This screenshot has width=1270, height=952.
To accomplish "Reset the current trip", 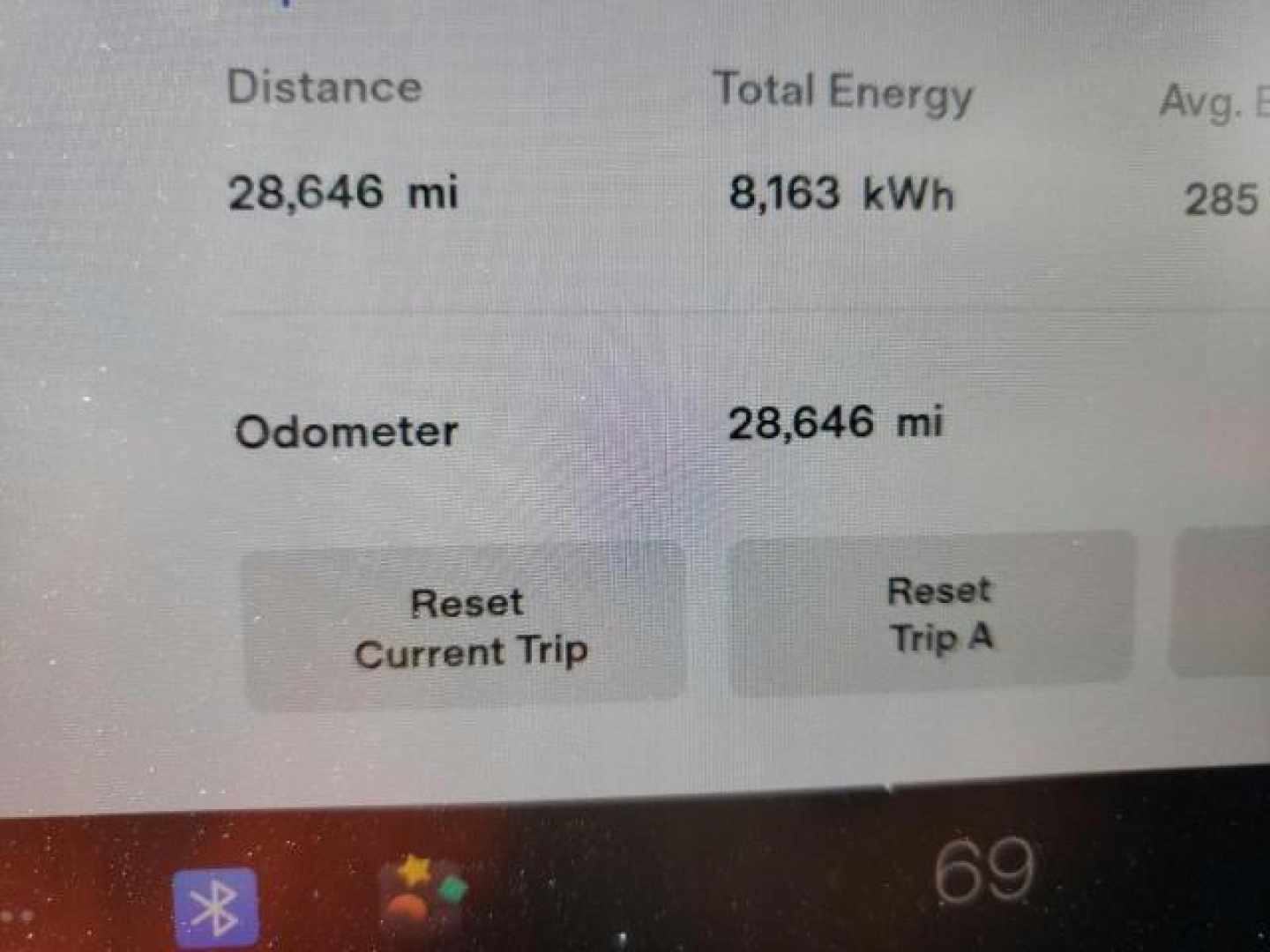I will [466, 627].
